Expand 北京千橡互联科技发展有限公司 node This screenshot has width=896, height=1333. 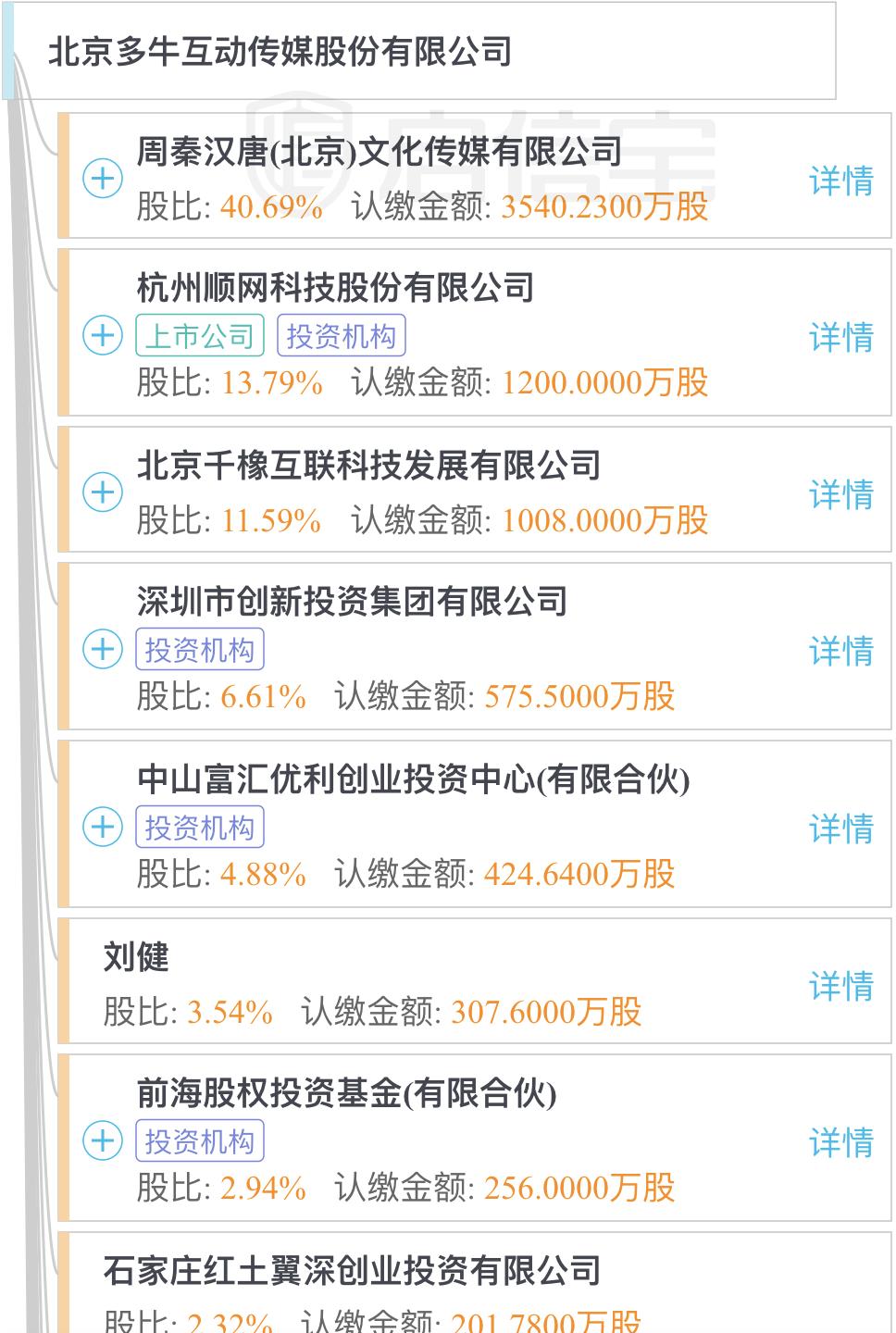(103, 492)
